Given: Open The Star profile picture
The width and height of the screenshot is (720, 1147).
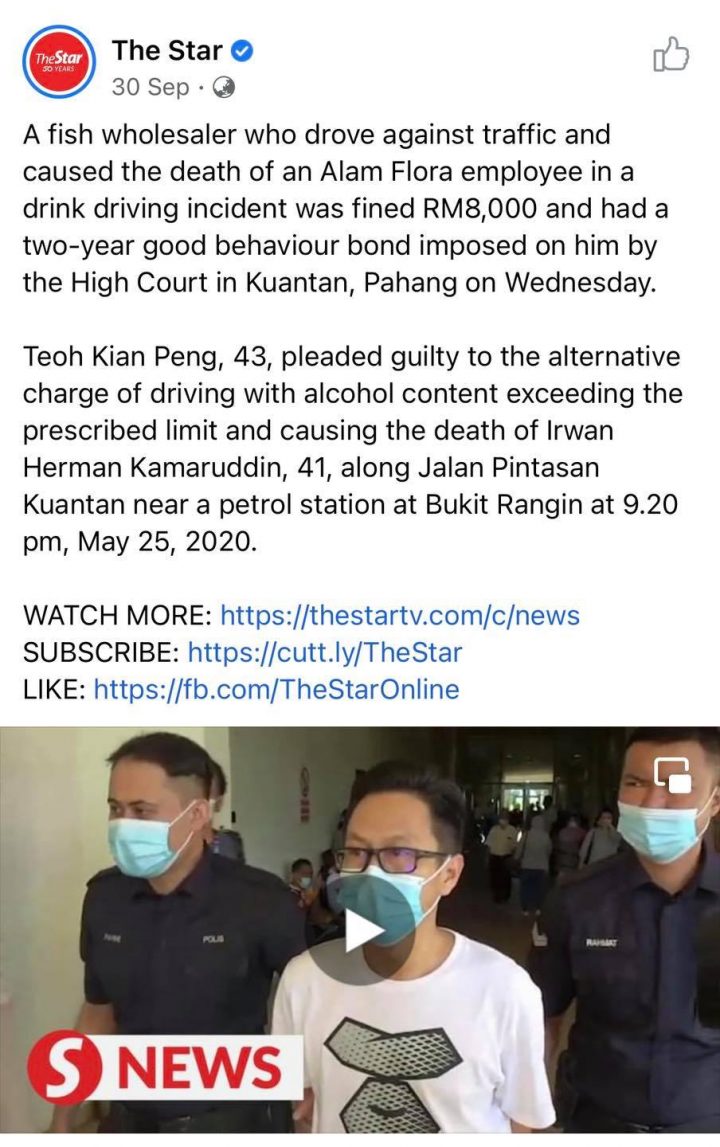Looking at the screenshot, I should coord(58,61).
